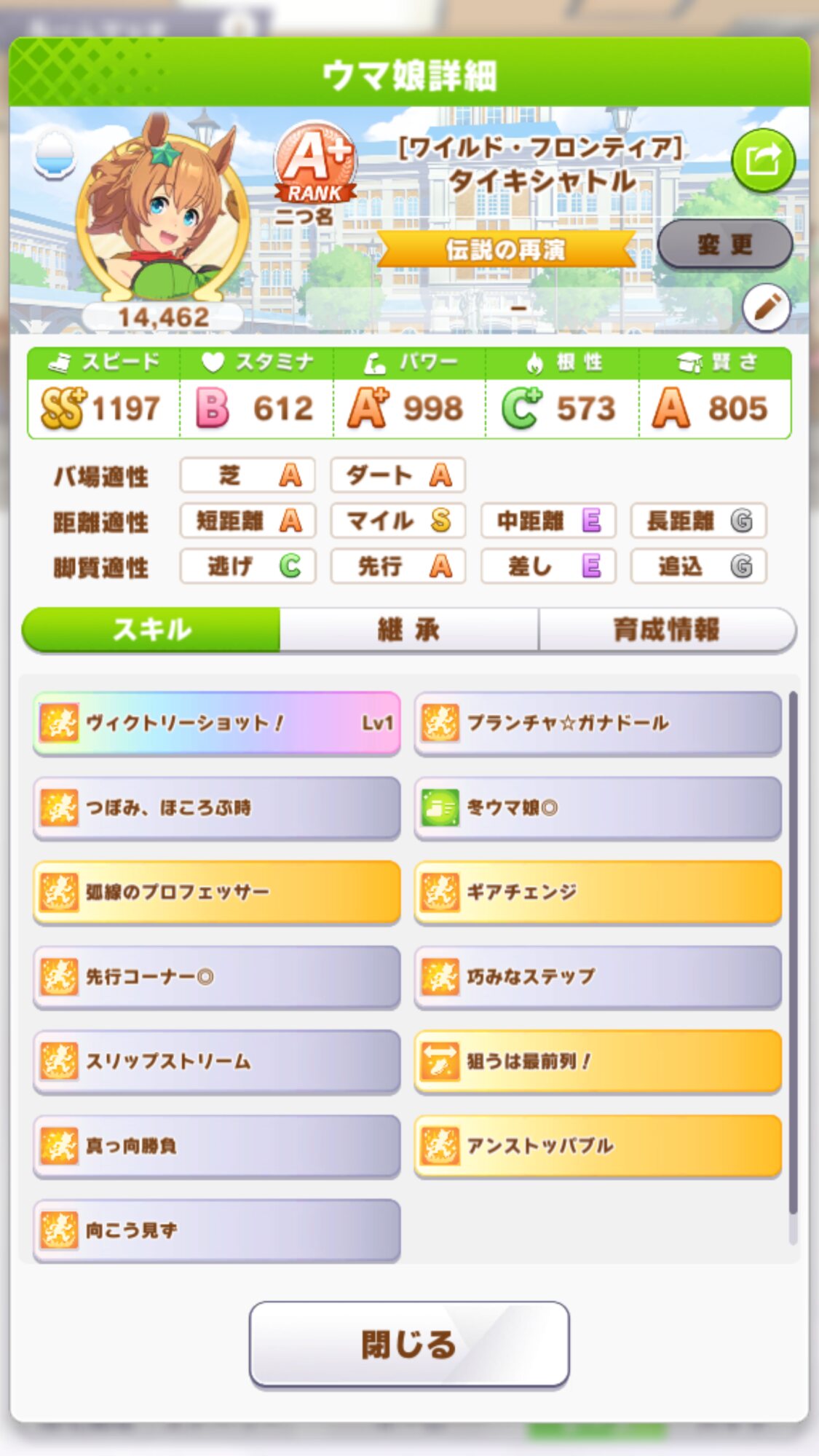Tap the 変更 button
This screenshot has height=1456, width=819.
725,245
